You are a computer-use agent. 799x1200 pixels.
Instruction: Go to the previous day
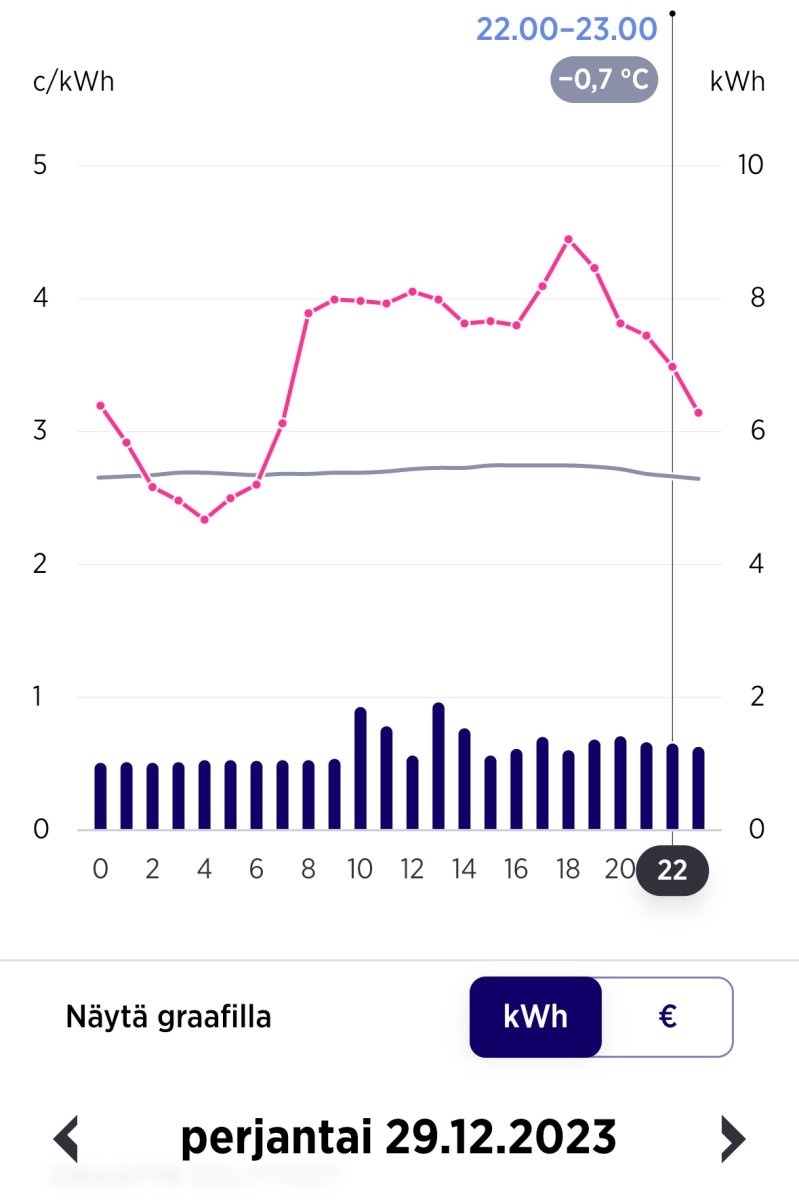[x=66, y=1139]
